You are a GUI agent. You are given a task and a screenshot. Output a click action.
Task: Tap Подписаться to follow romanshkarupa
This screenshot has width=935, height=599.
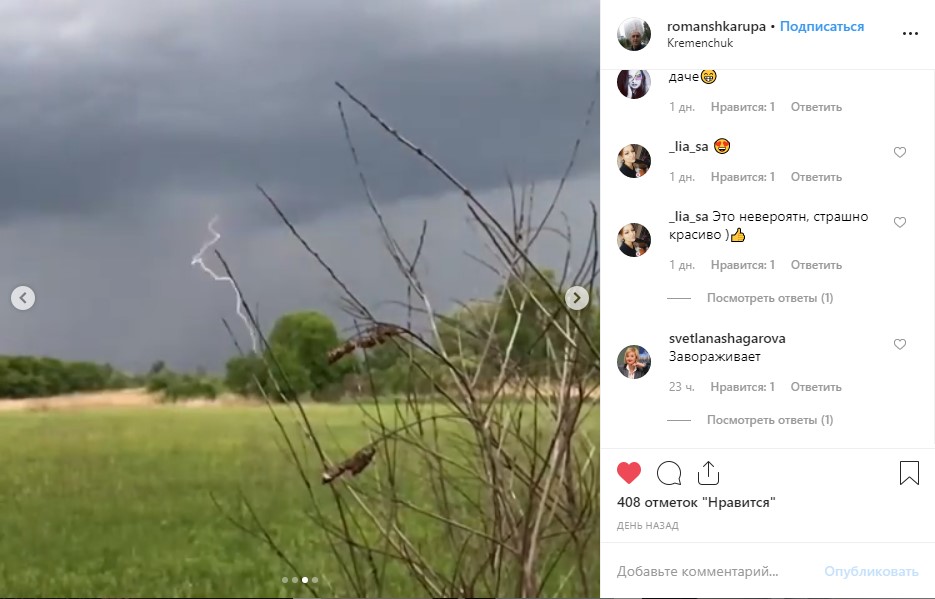(821, 27)
